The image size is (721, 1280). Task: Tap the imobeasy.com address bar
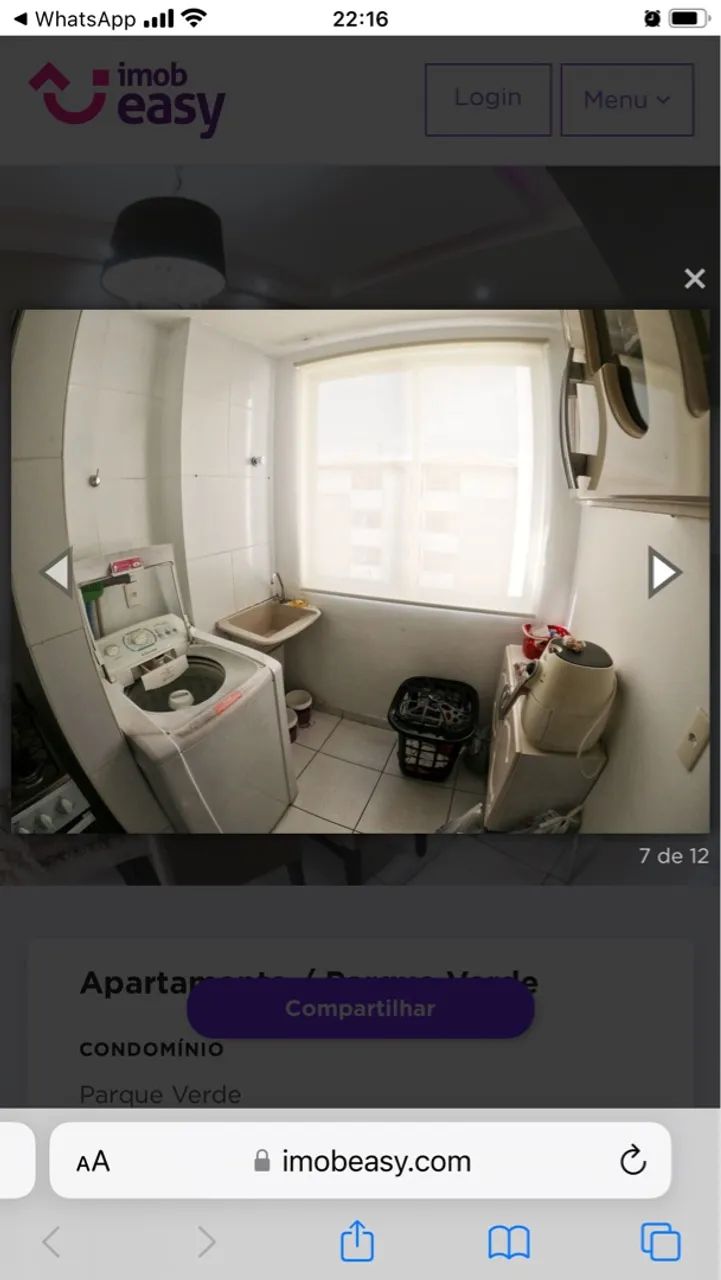click(x=376, y=1161)
